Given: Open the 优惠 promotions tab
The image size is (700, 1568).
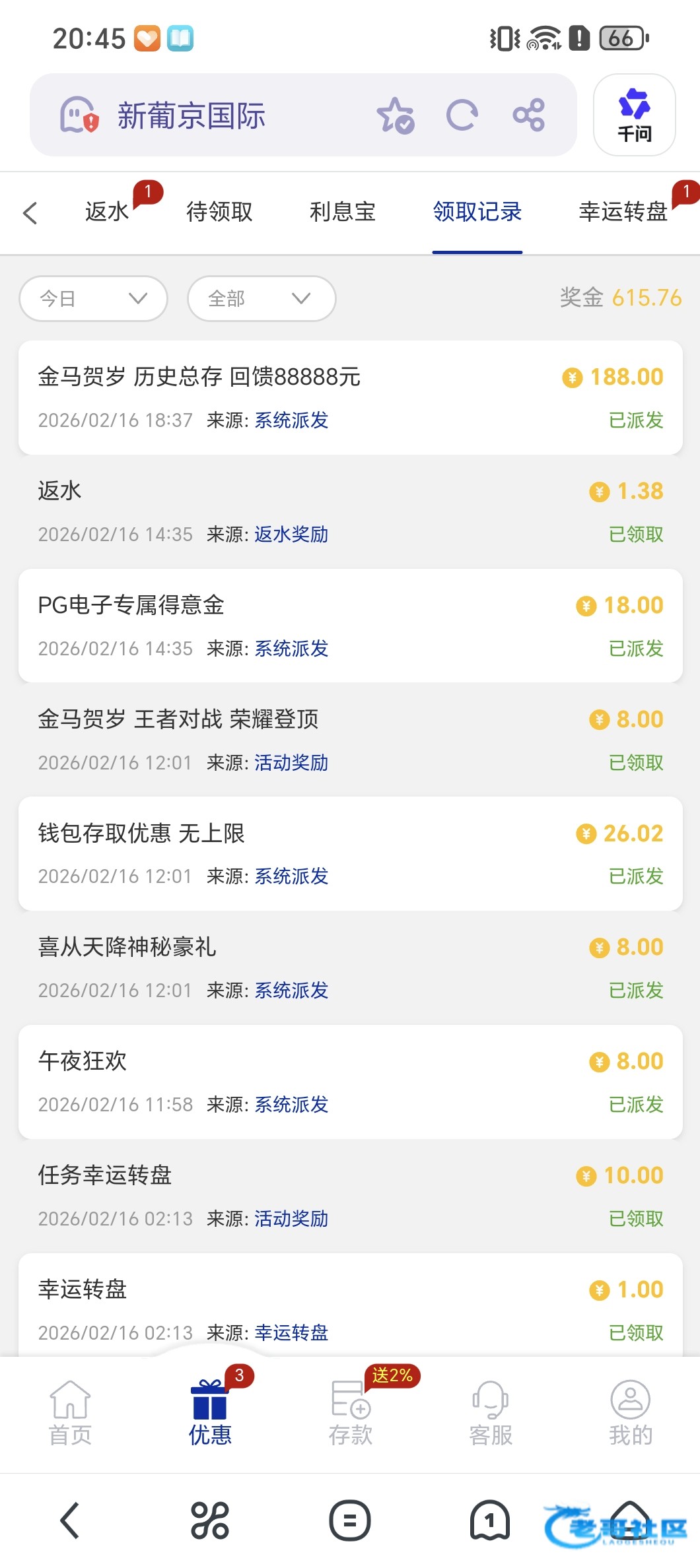Looking at the screenshot, I should [210, 1414].
